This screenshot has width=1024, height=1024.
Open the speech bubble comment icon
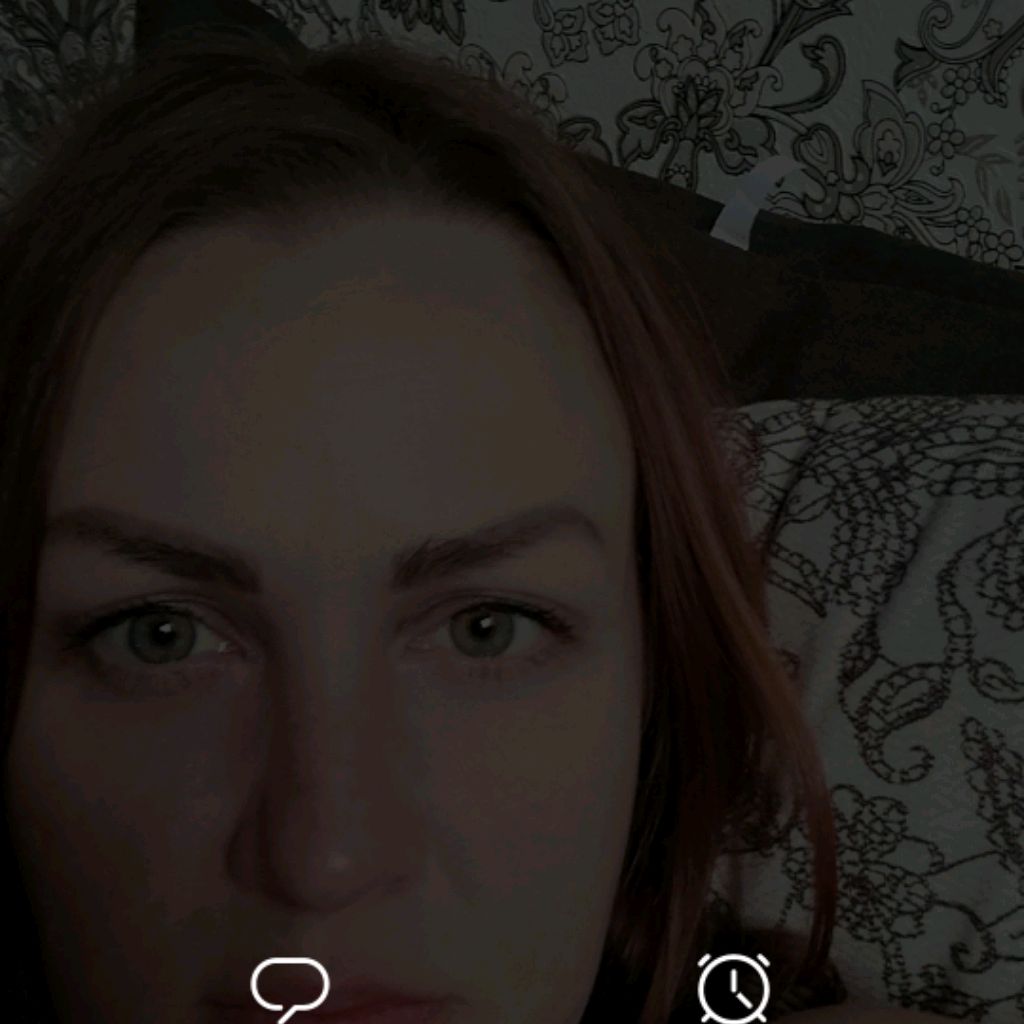(x=289, y=987)
